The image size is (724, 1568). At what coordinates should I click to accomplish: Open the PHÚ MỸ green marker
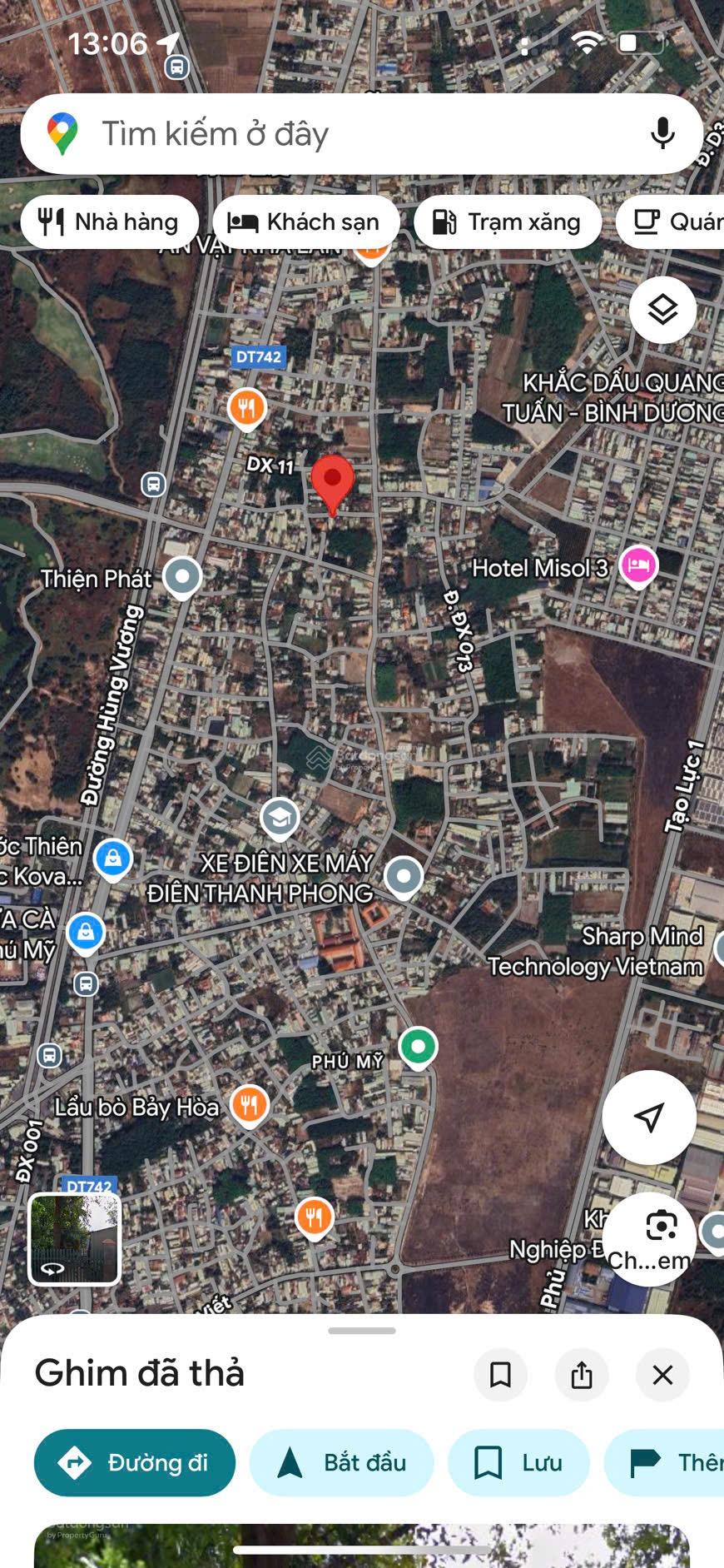pos(418,1047)
